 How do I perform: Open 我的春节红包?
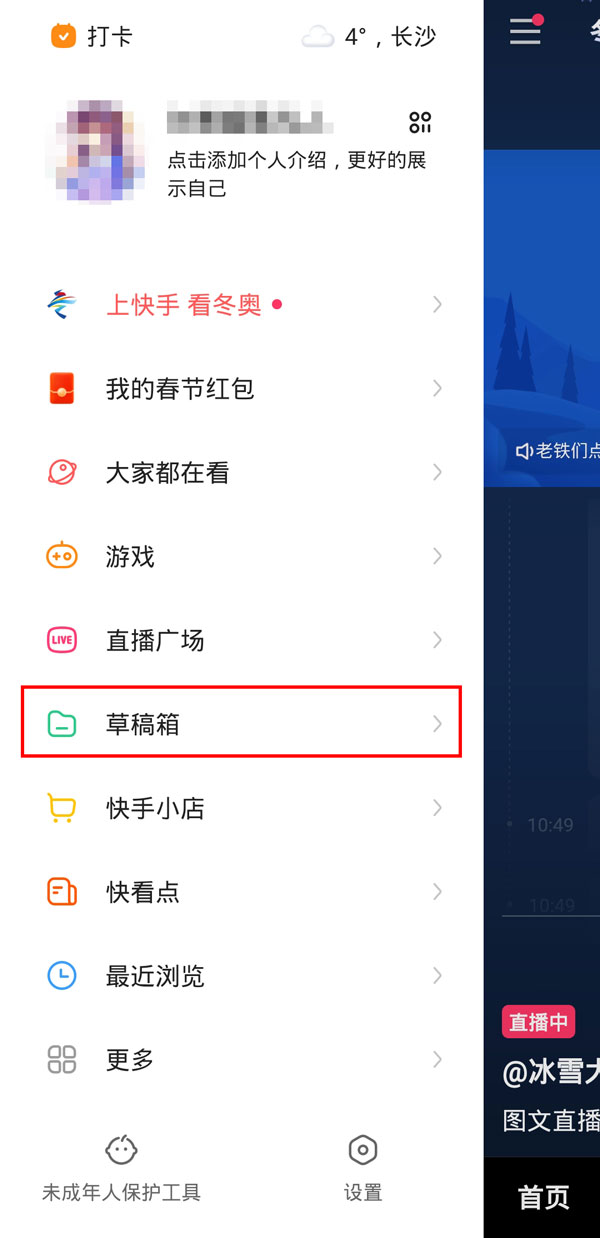click(240, 389)
